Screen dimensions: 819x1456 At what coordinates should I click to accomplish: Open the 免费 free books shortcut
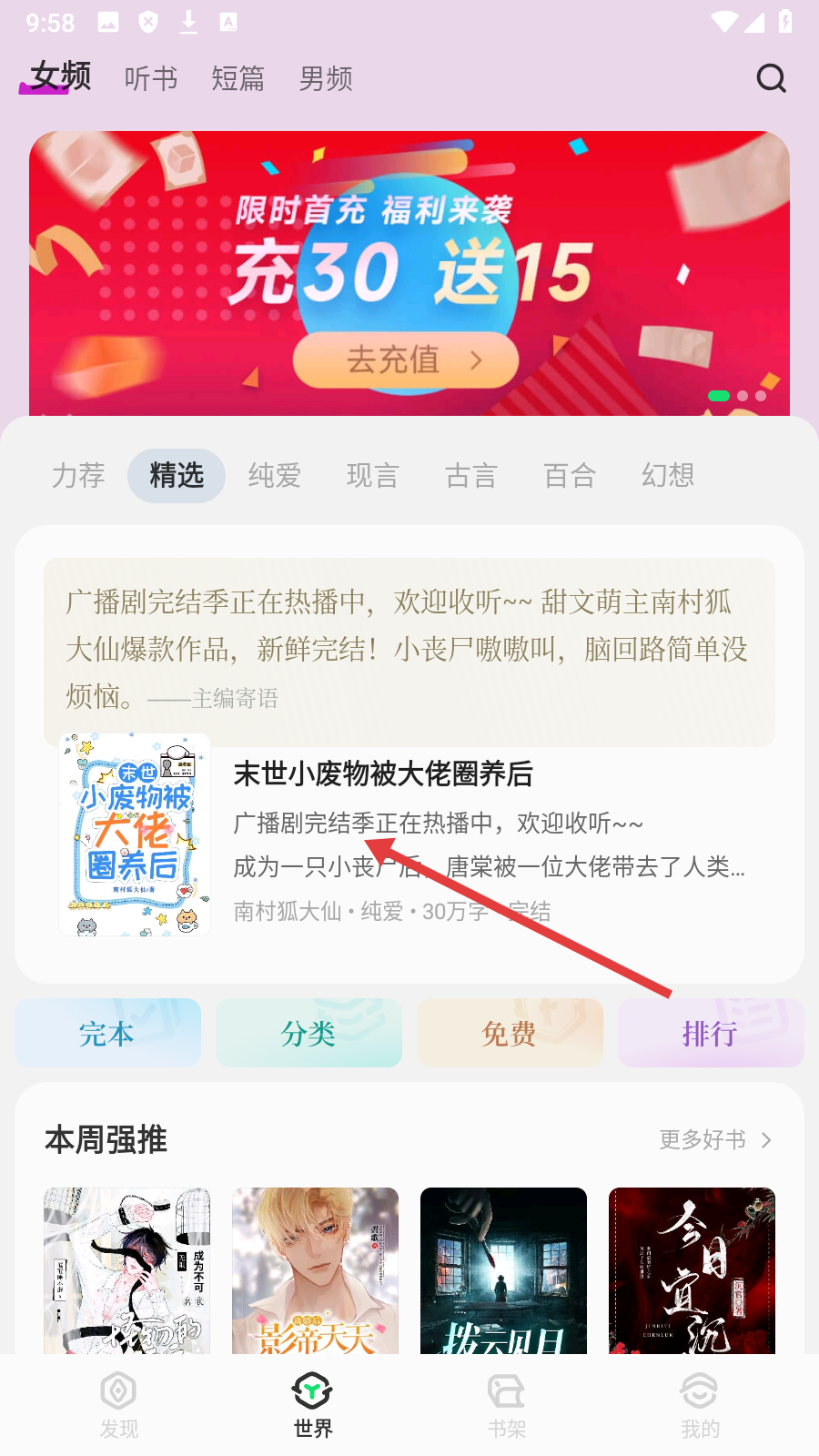(x=510, y=1034)
